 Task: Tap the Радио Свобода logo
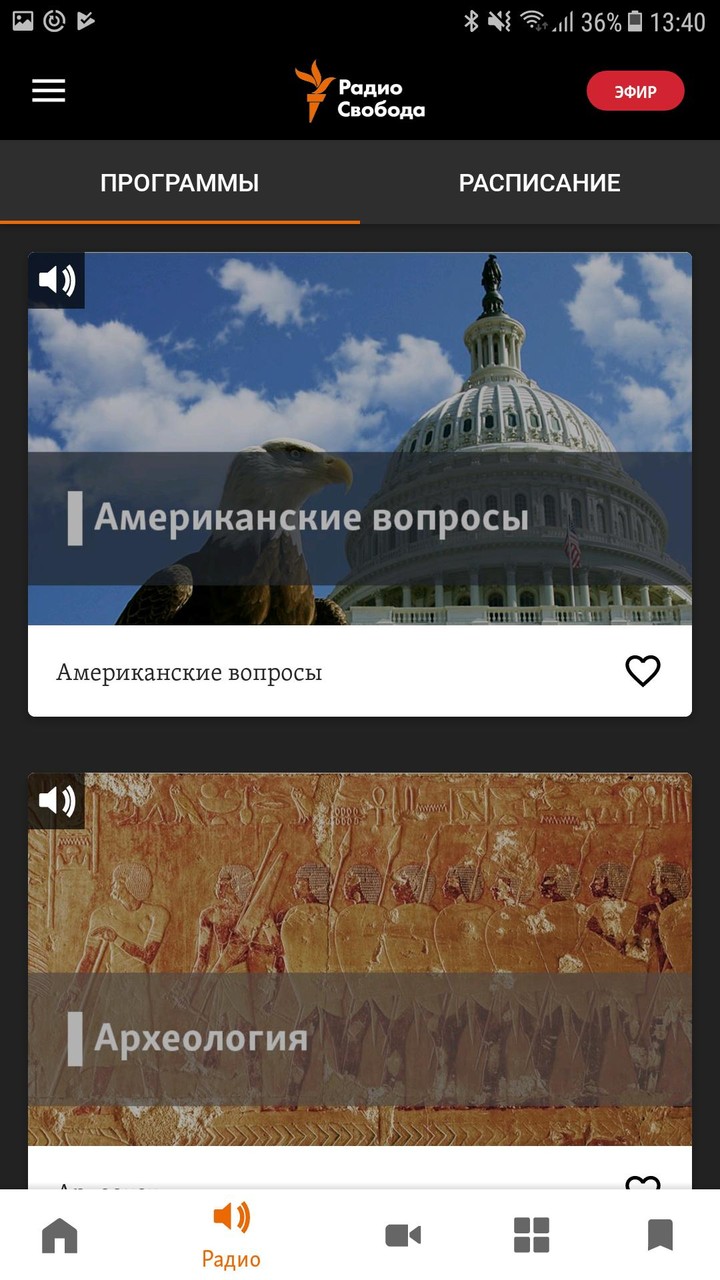(x=360, y=89)
